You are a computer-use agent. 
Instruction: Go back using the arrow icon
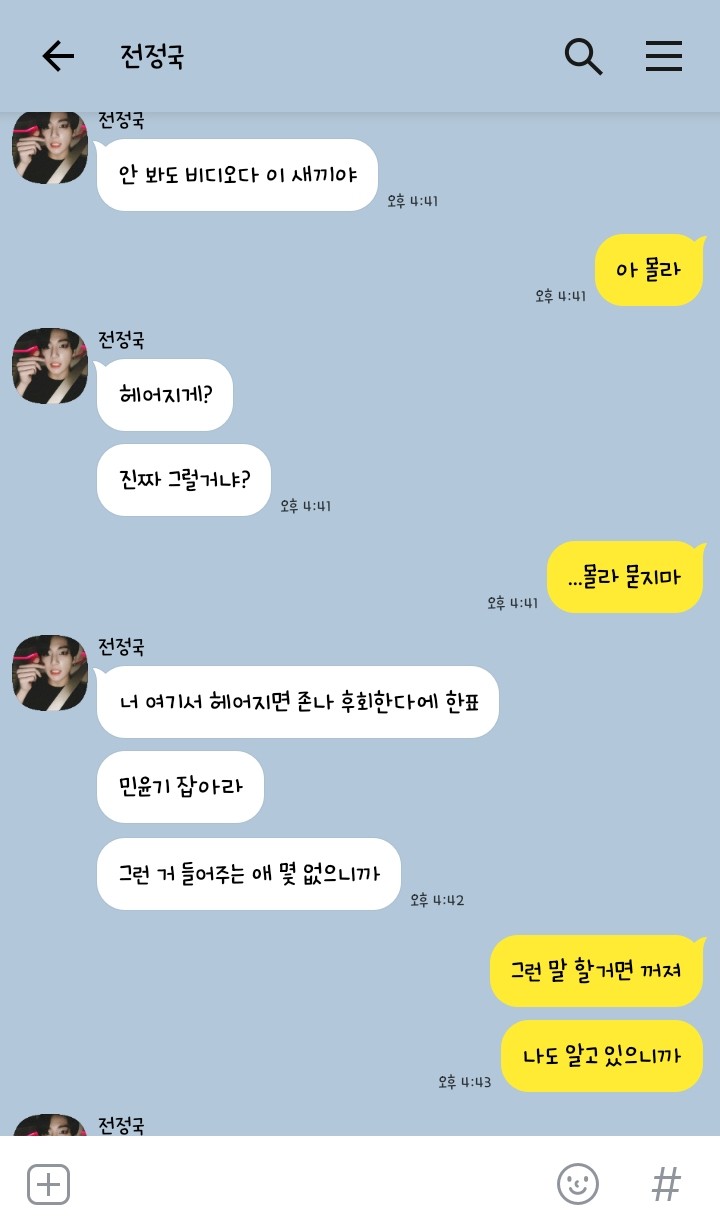pyautogui.click(x=58, y=56)
